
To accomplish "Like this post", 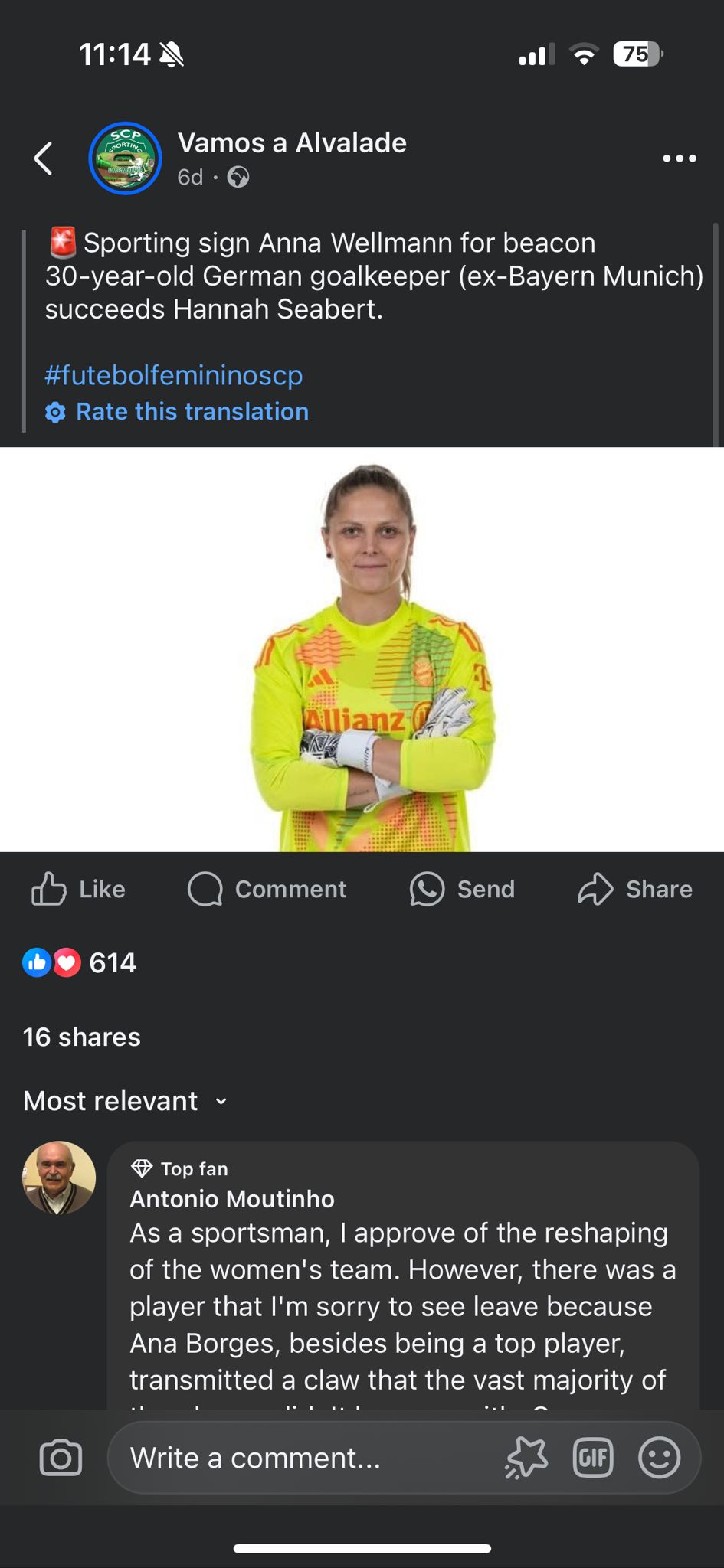I will pyautogui.click(x=78, y=889).
